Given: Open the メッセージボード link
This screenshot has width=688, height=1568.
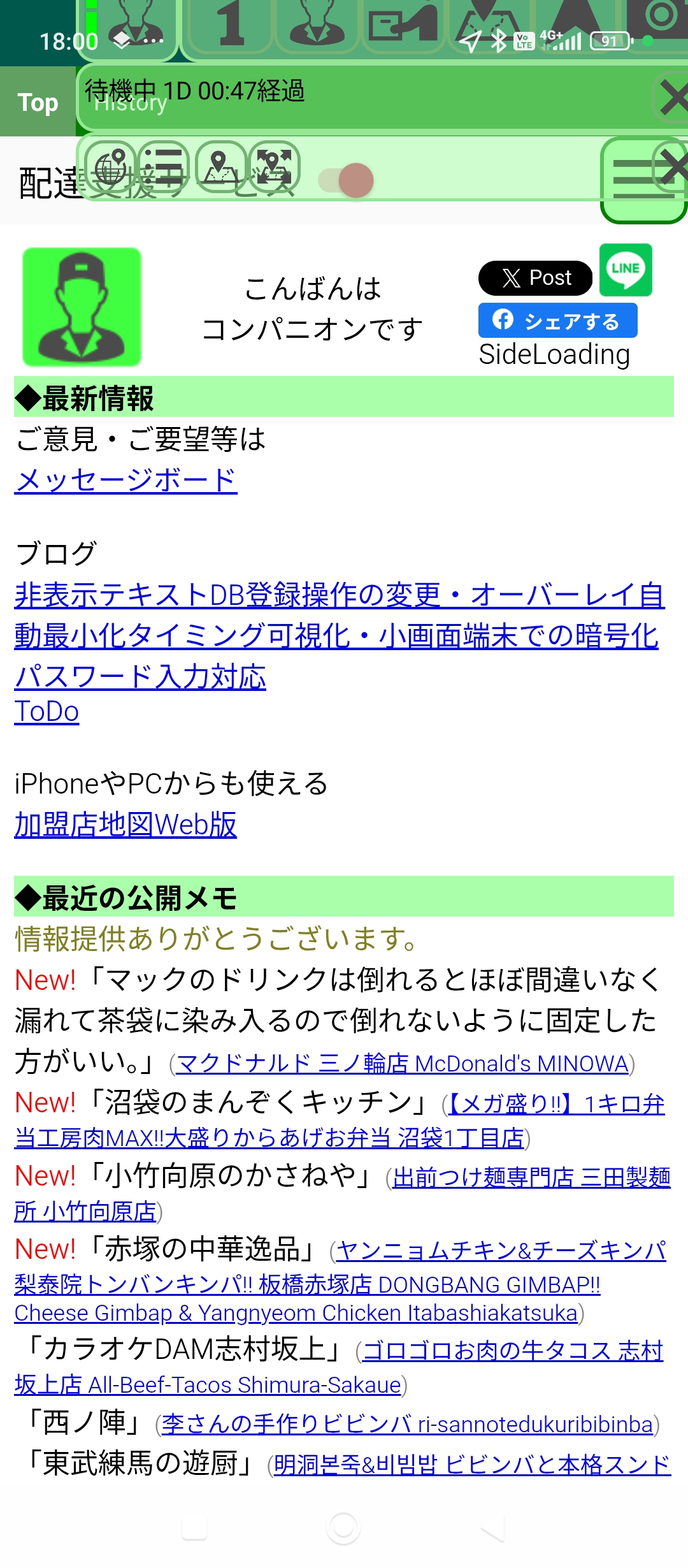Looking at the screenshot, I should 125,480.
